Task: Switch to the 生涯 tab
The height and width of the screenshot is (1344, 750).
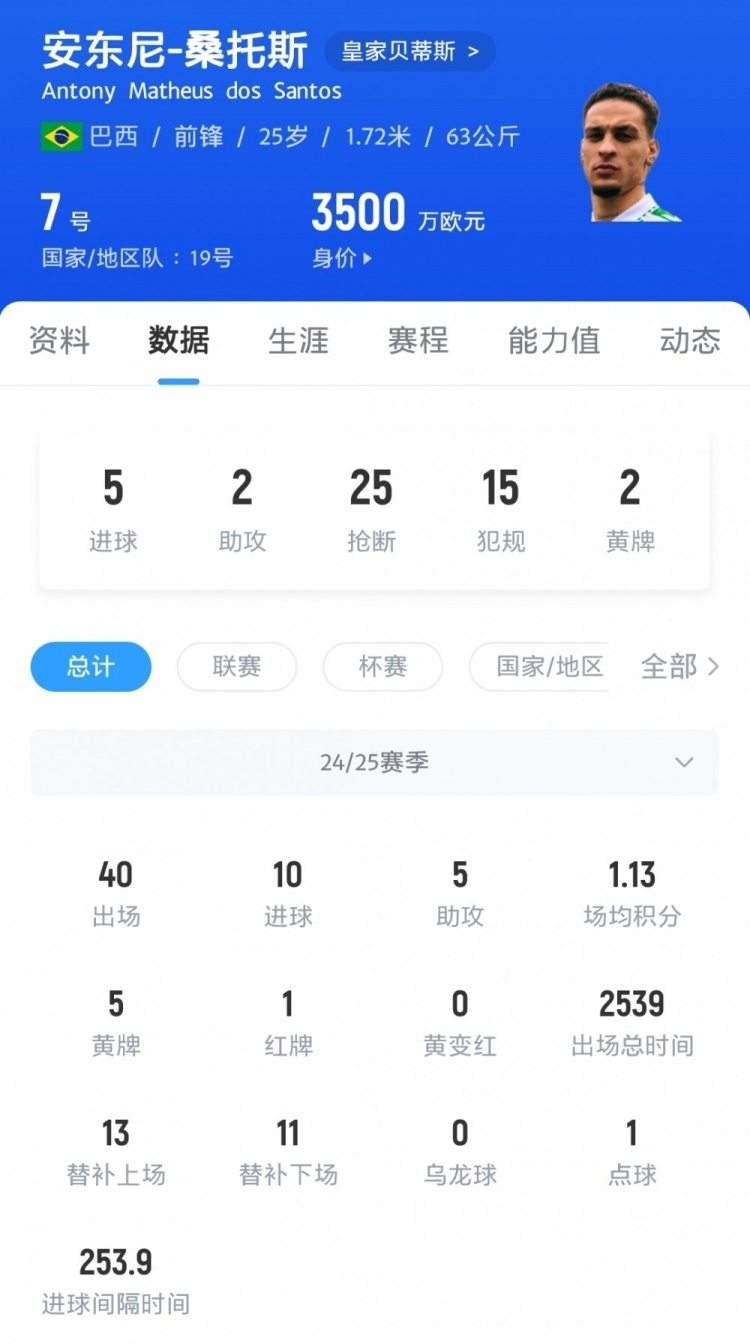Action: click(x=298, y=341)
